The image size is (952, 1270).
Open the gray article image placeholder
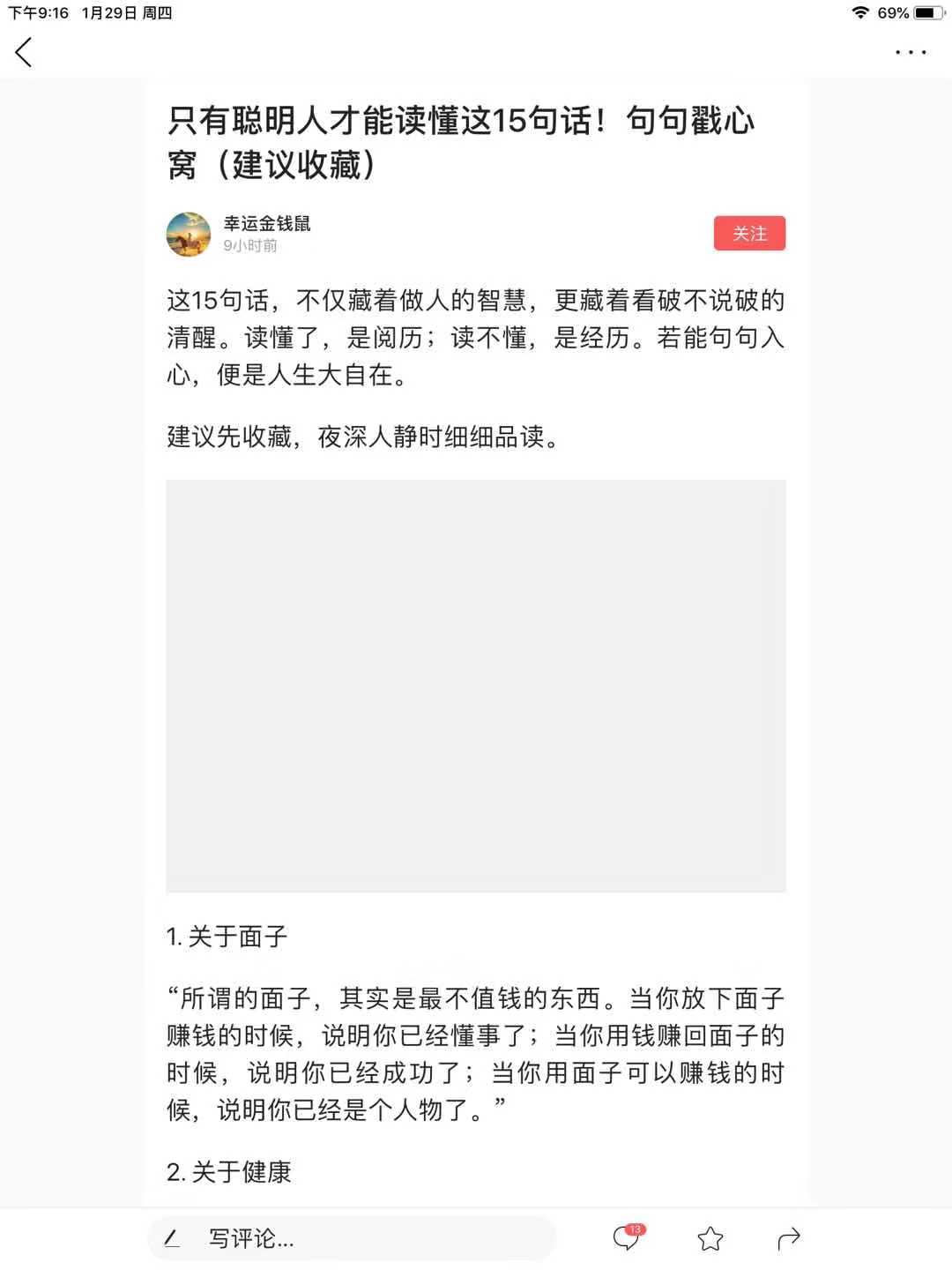pyautogui.click(x=476, y=686)
